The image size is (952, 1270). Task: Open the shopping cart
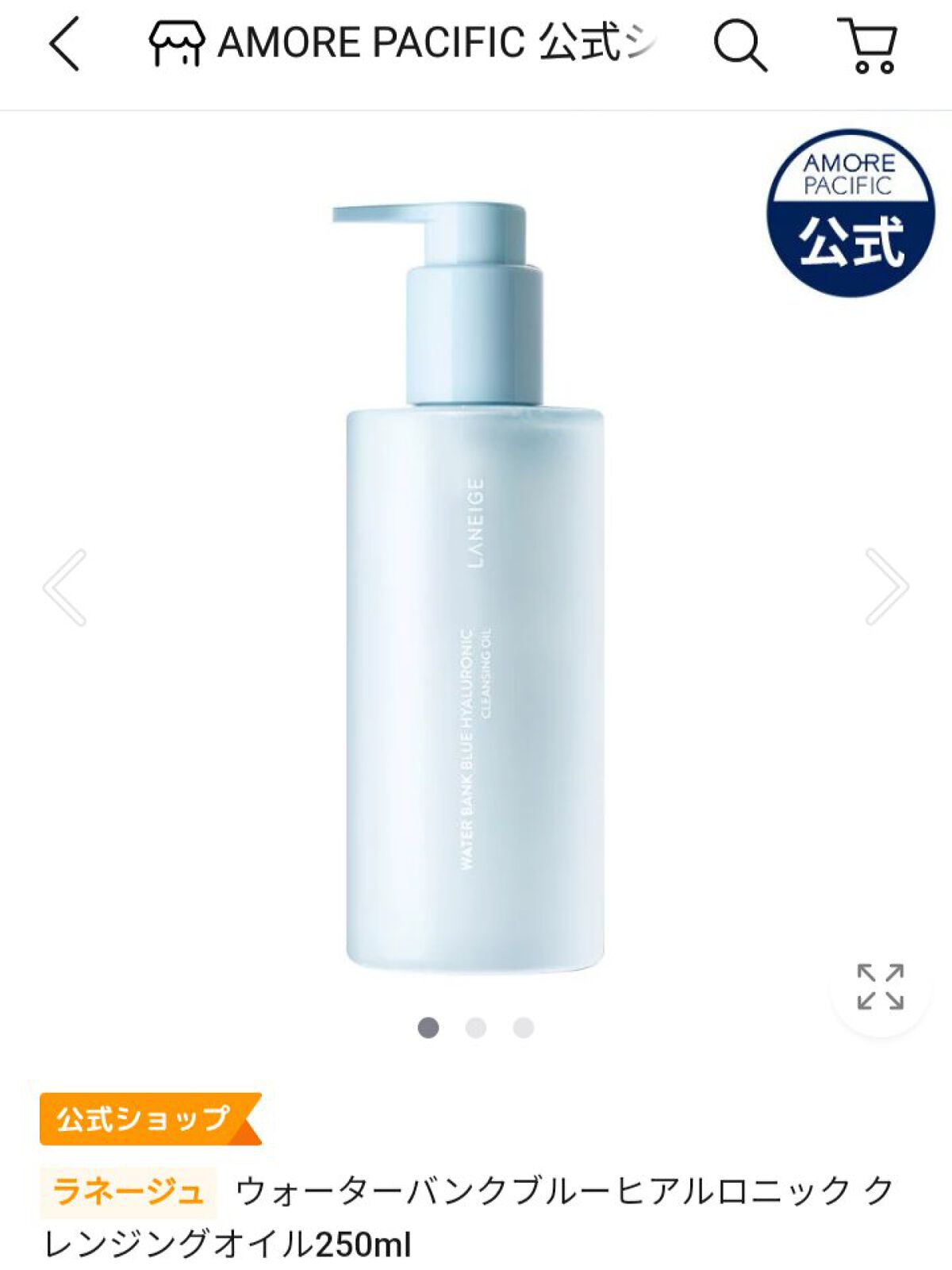[x=869, y=46]
